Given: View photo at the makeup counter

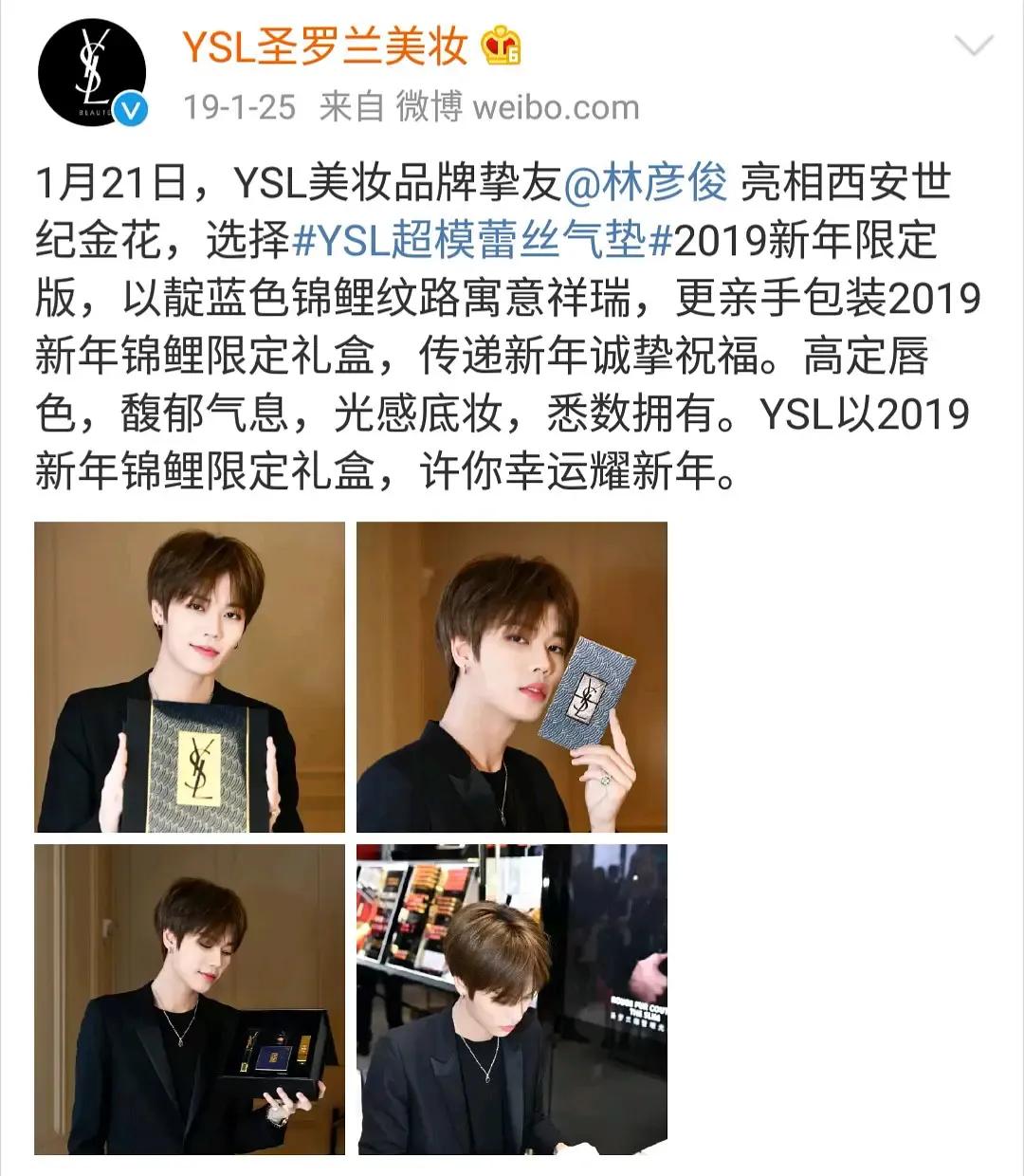Looking at the screenshot, I should (x=512, y=1000).
